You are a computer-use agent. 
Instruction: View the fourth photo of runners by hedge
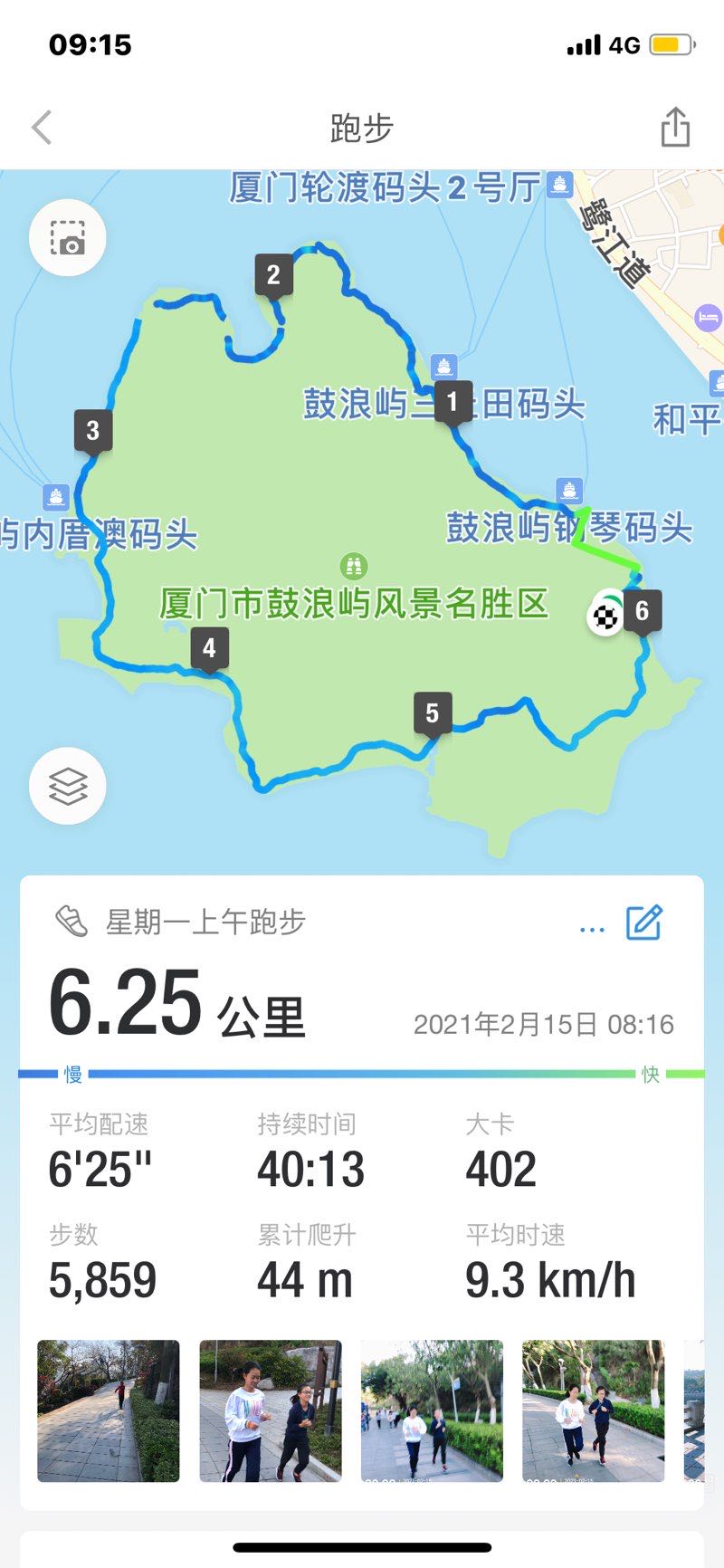tap(593, 1410)
